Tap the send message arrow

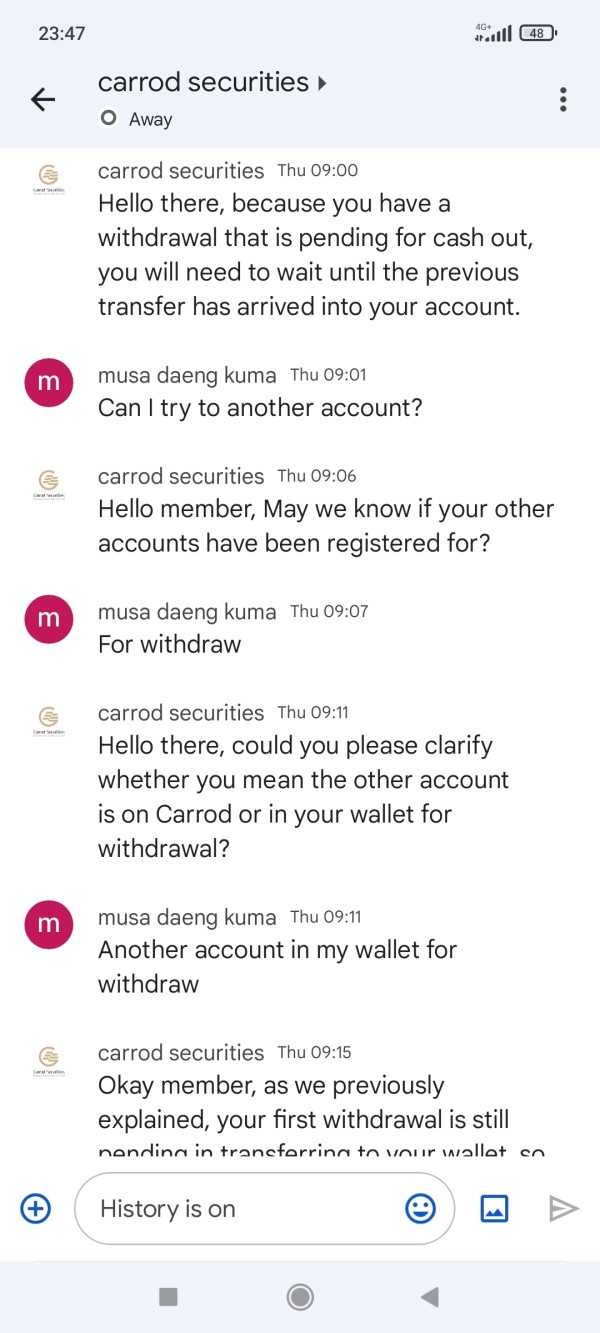(564, 1209)
